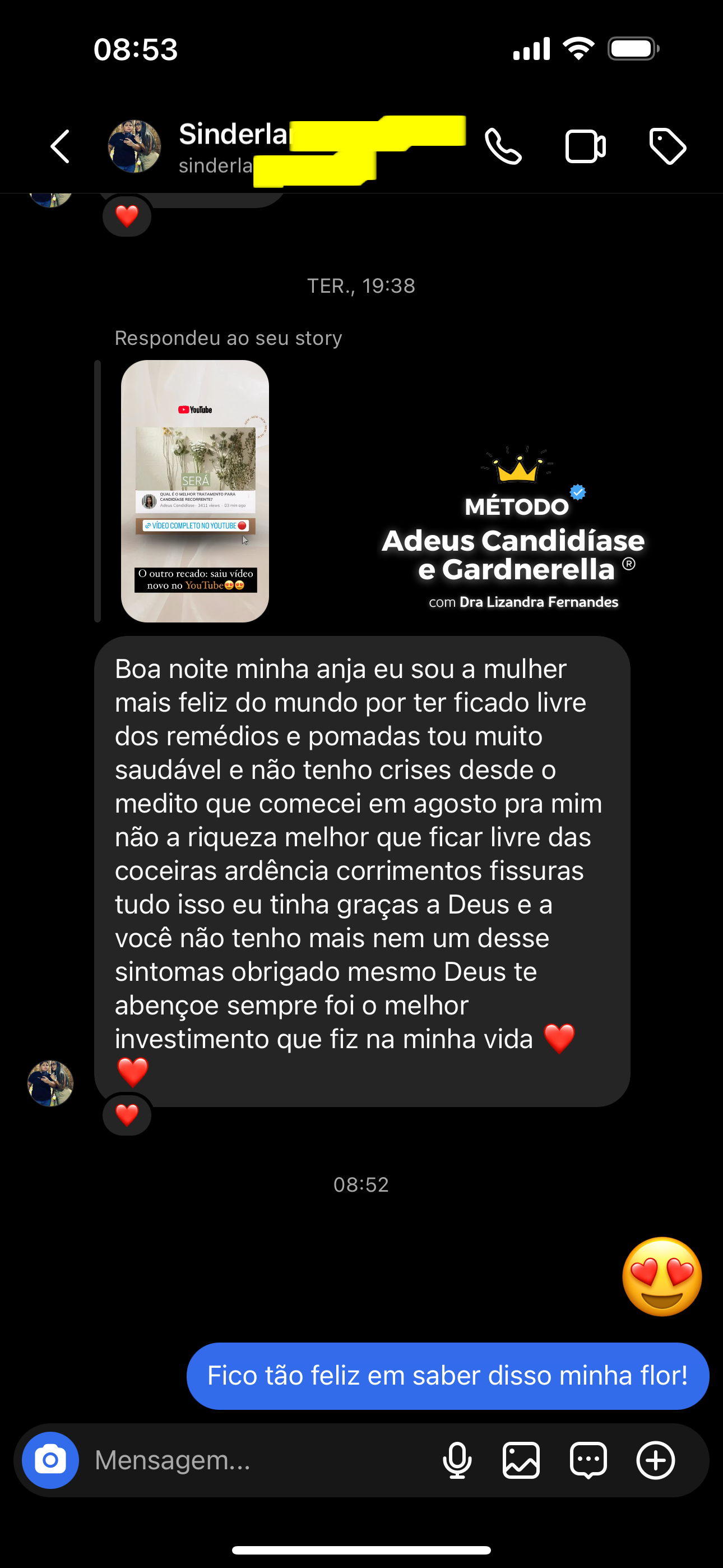The width and height of the screenshot is (723, 1568).
Task: Open the plus menu for more options
Action: pos(655,1460)
